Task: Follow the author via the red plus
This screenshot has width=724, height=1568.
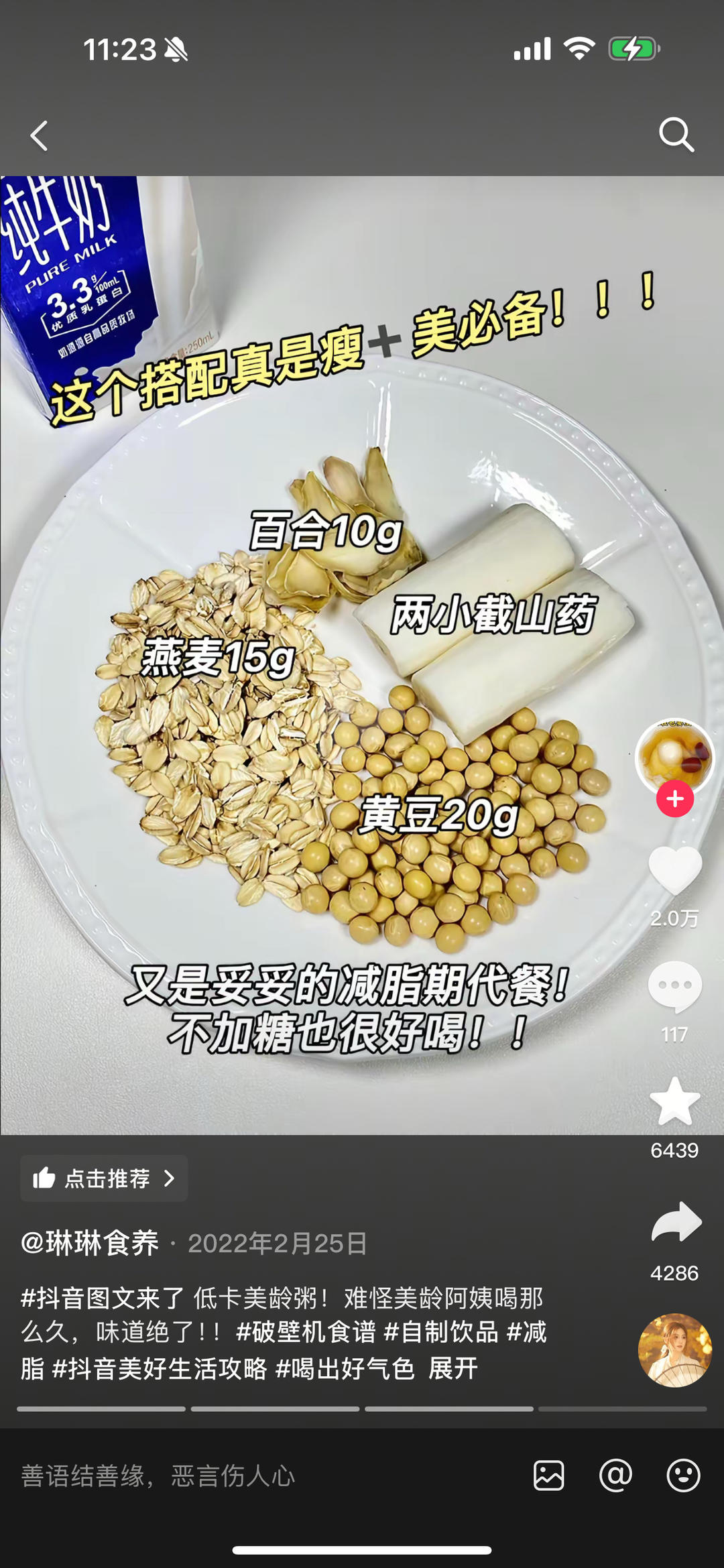Action: tap(674, 798)
